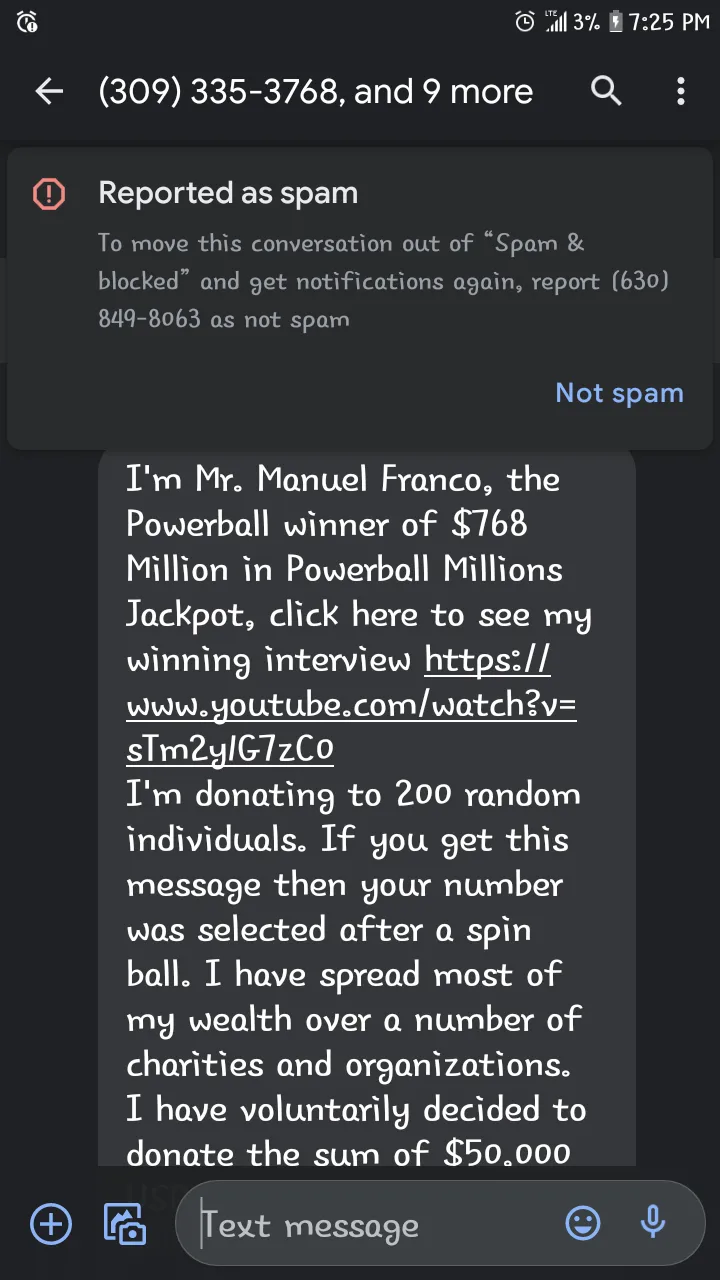This screenshot has width=720, height=1280.
Task: Open the gallery and camera picker
Action: [125, 1224]
